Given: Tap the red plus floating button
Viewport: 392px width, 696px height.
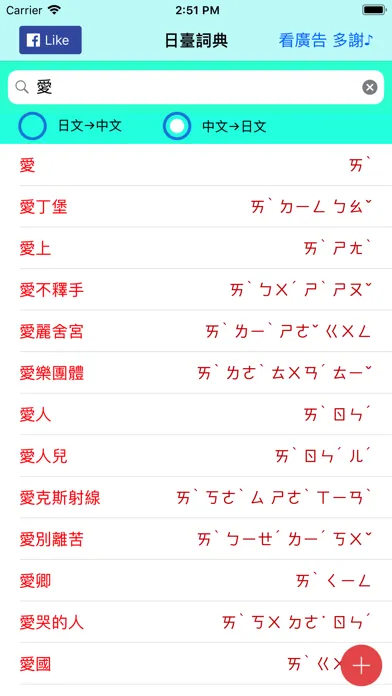Looking at the screenshot, I should [x=361, y=665].
